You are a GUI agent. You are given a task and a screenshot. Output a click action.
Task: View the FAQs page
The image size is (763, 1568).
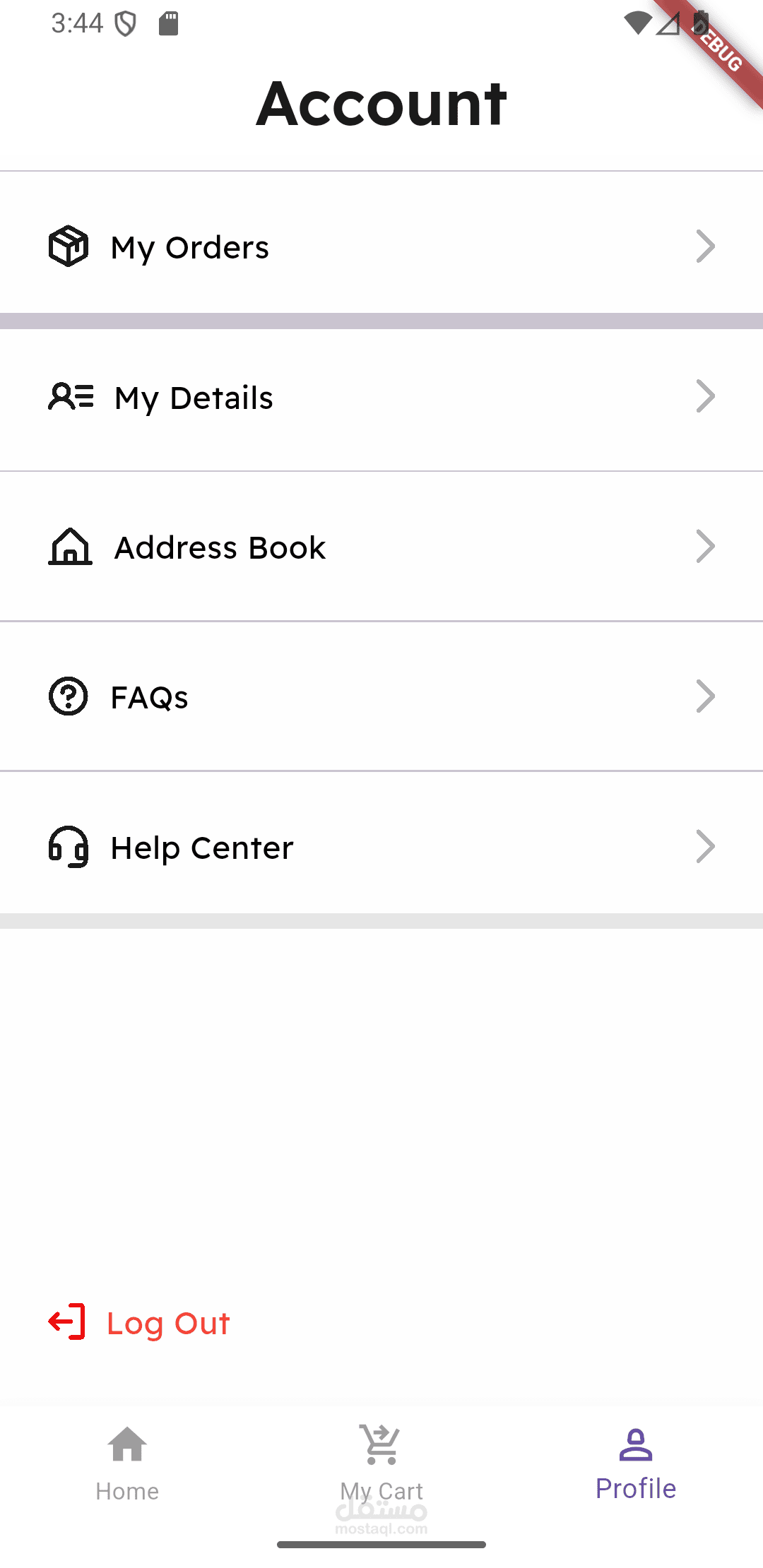point(381,696)
